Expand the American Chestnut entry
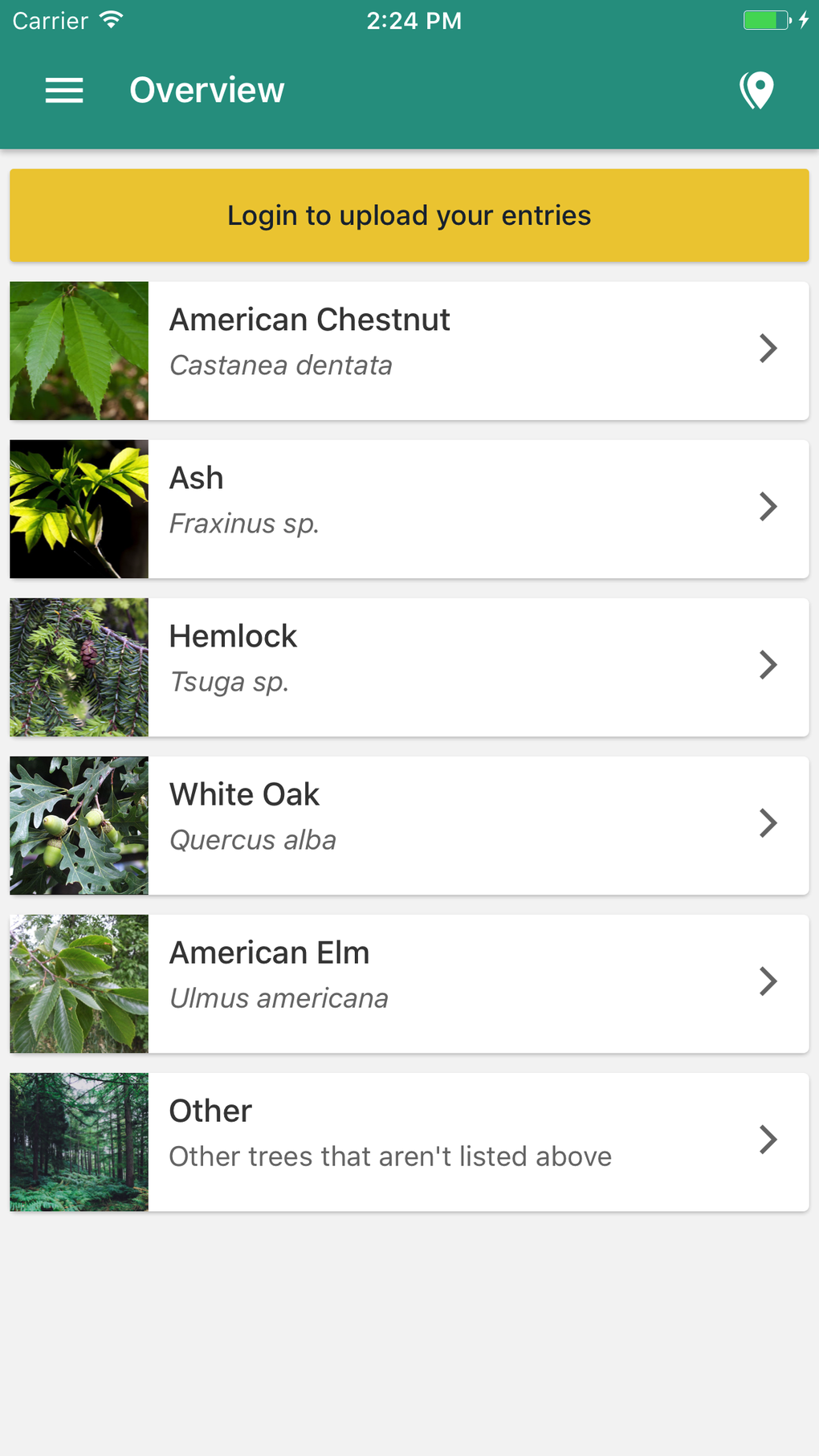 coord(768,349)
